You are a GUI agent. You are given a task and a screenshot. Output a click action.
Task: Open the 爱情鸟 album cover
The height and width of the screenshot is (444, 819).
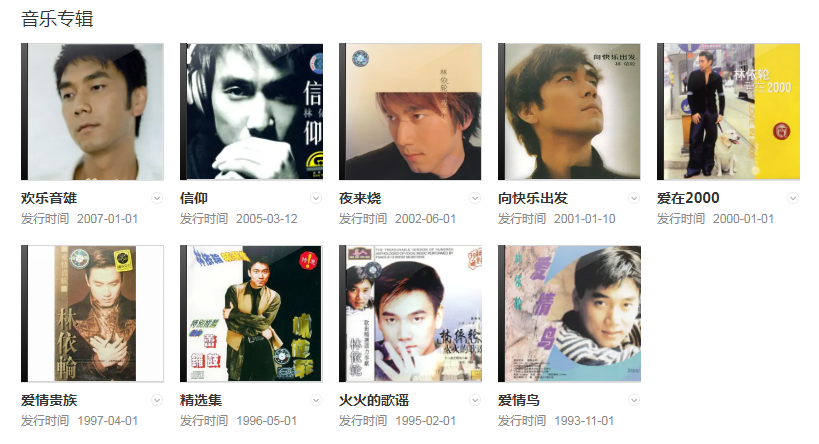pos(569,313)
